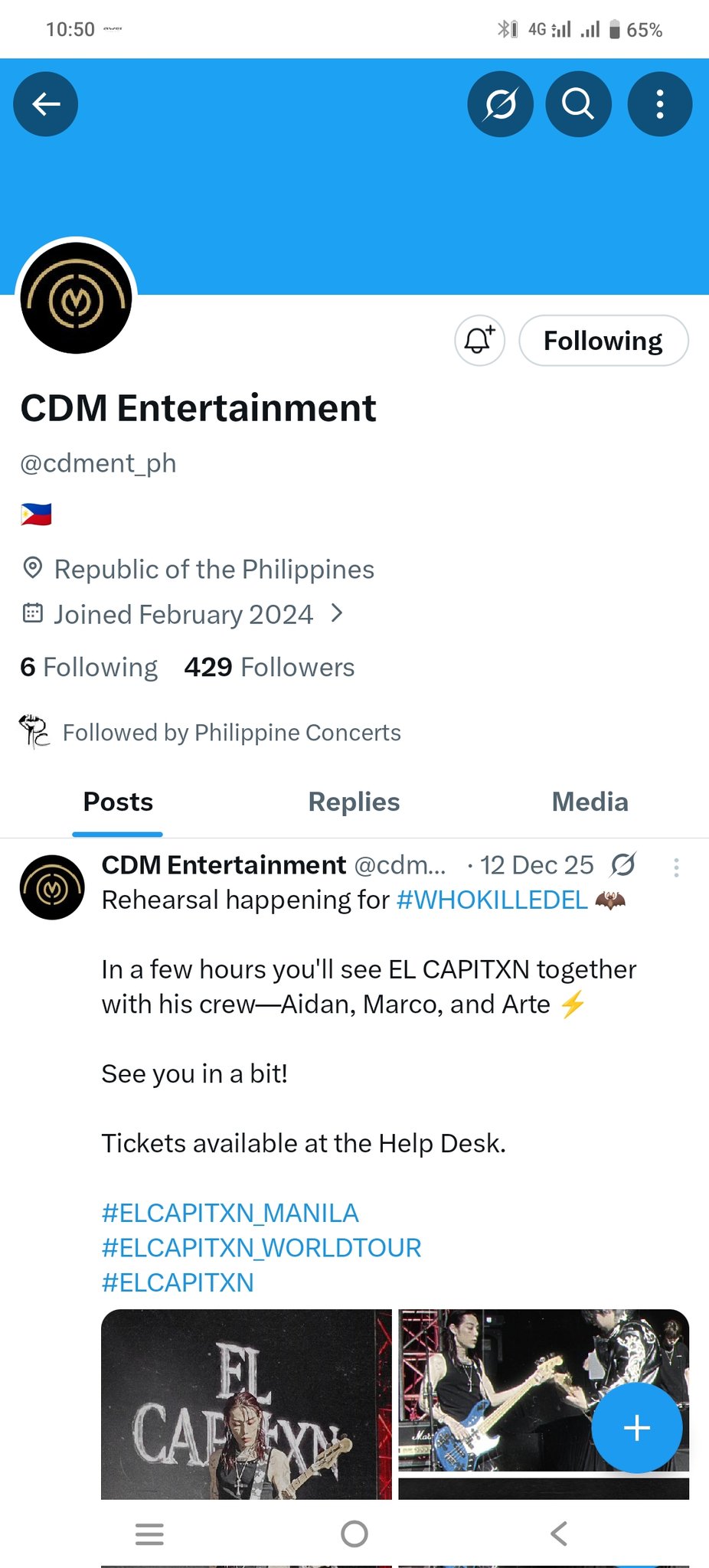Screen dimensions: 709x1568
Task: Select the Posts tab
Action: 118,802
